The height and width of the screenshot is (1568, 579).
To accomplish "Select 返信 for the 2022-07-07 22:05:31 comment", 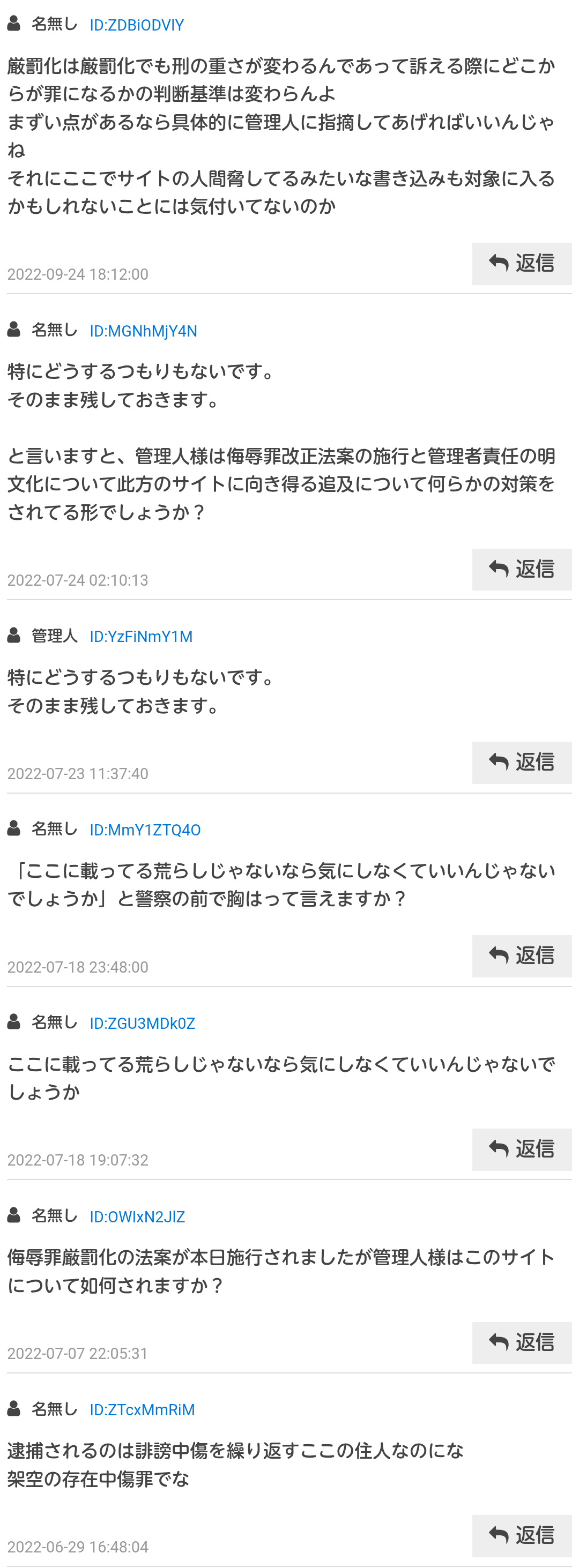I will pos(521,1342).
